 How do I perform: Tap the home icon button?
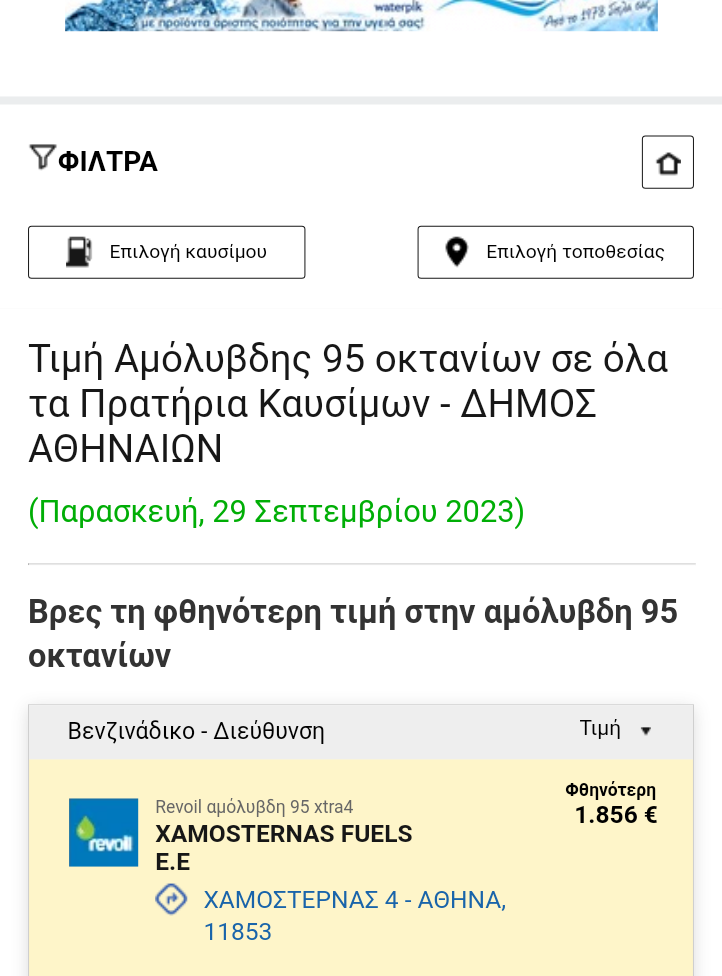(x=667, y=162)
